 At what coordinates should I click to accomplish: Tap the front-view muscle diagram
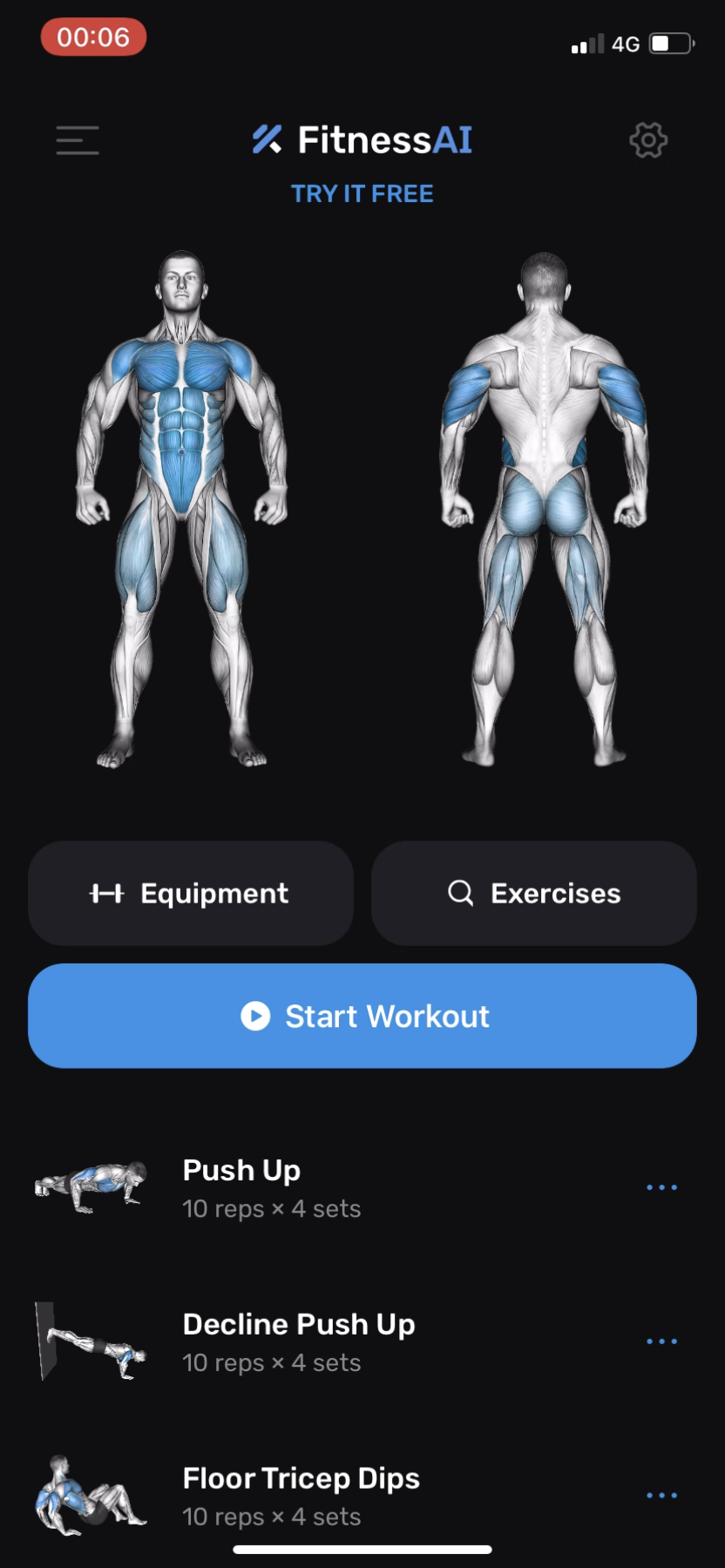[186, 505]
